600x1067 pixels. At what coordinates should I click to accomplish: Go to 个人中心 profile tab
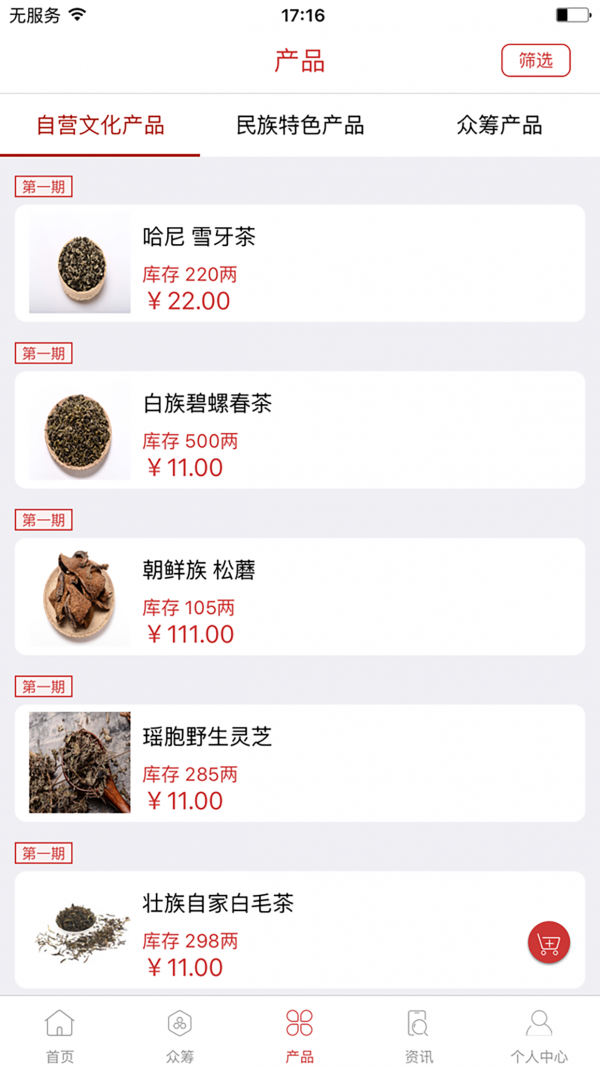[539, 1035]
